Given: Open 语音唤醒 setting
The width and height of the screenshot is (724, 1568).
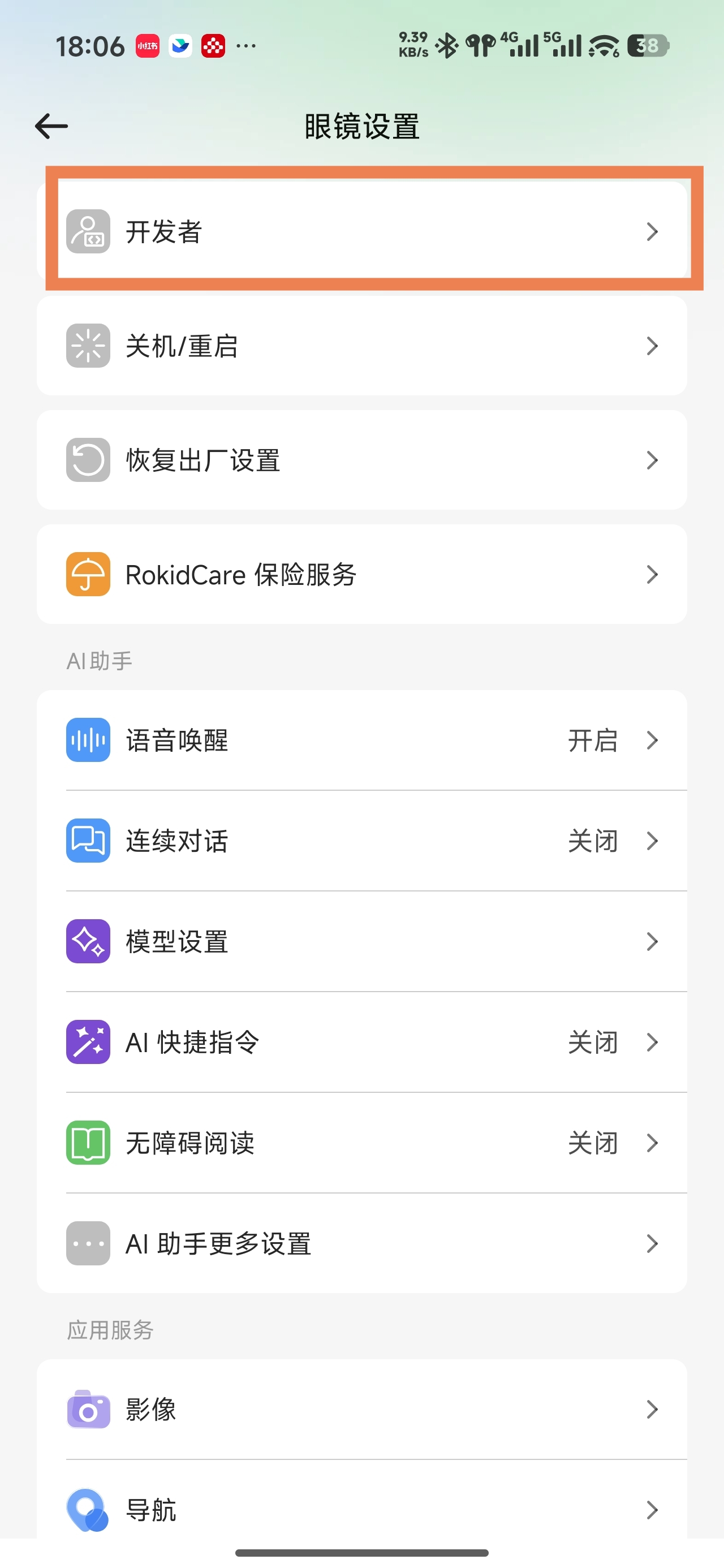Looking at the screenshot, I should (361, 740).
